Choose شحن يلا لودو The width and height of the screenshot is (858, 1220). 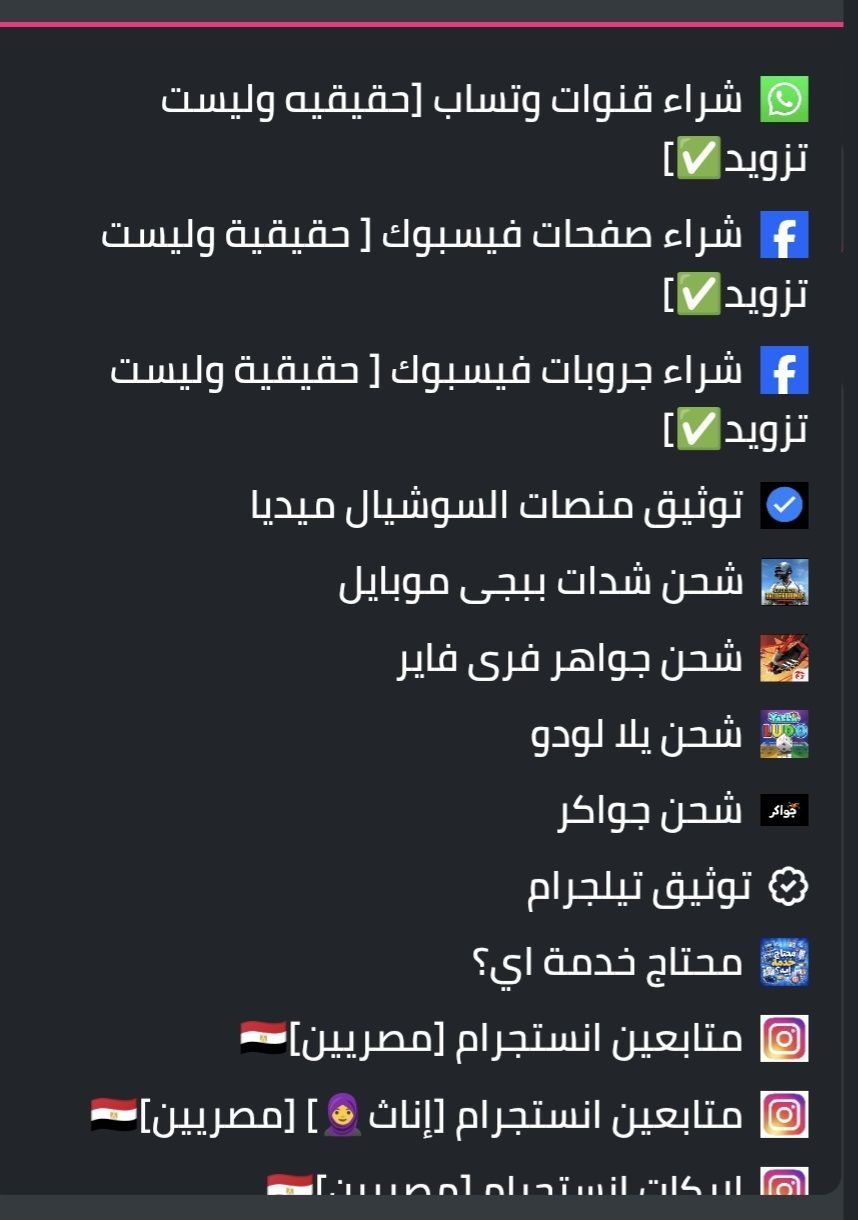coord(637,734)
